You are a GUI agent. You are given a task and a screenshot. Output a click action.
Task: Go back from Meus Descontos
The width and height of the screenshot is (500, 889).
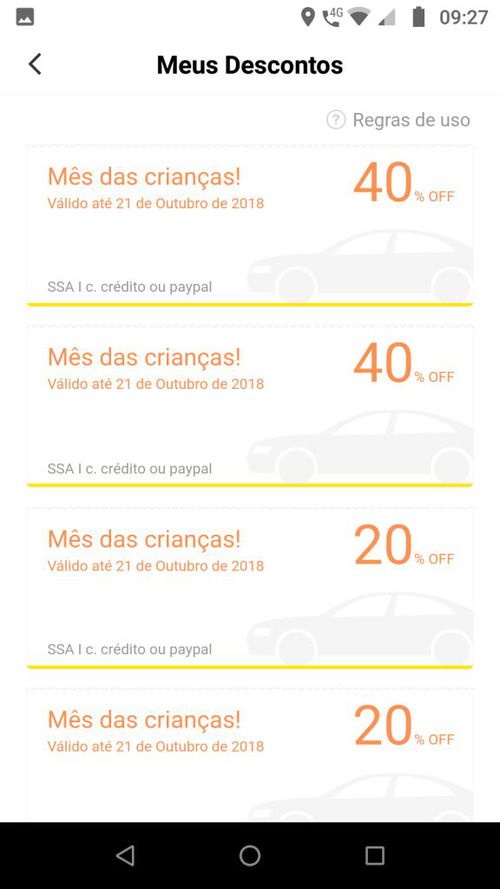35,64
